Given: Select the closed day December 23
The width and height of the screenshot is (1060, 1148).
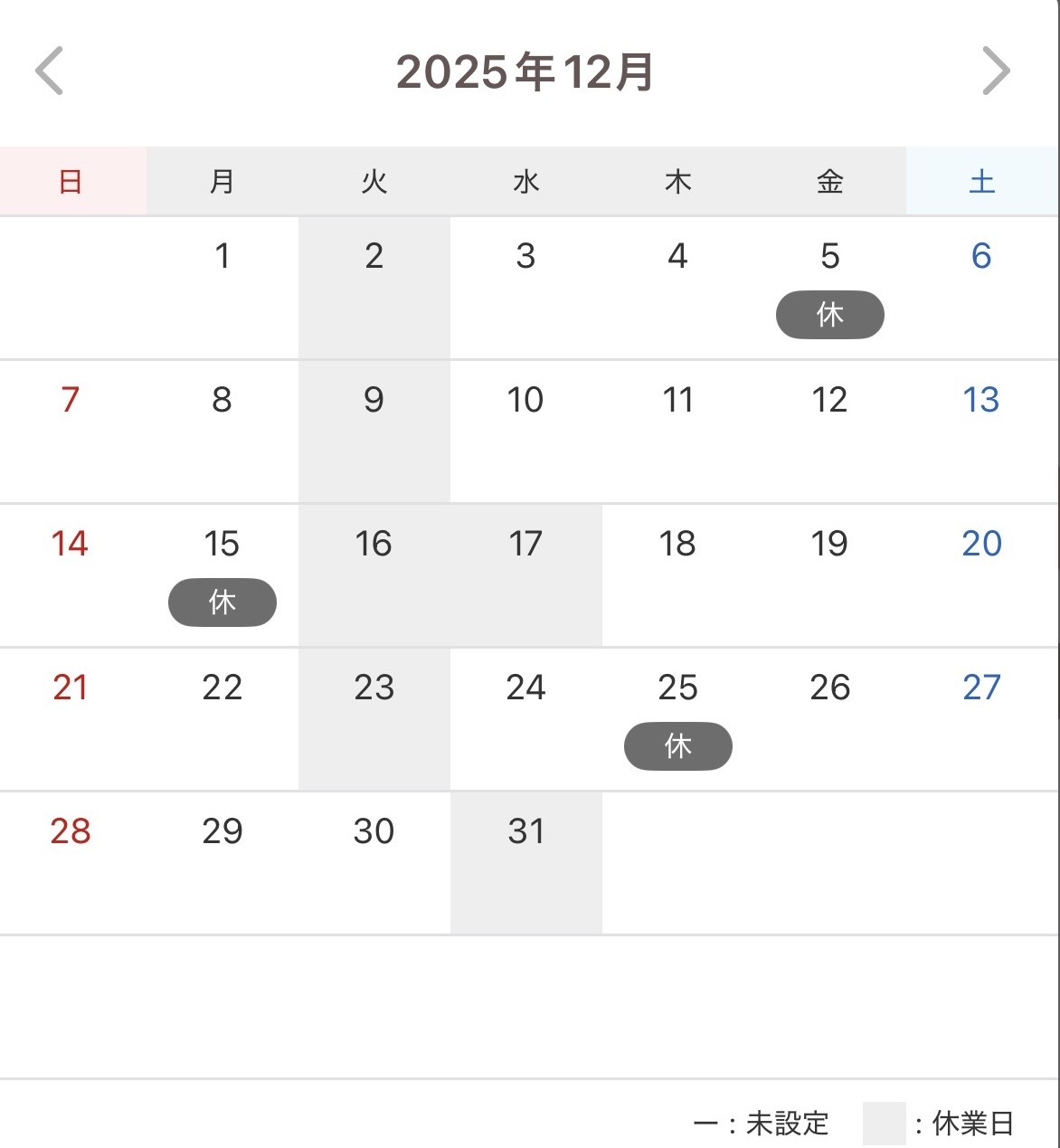Looking at the screenshot, I should (374, 687).
